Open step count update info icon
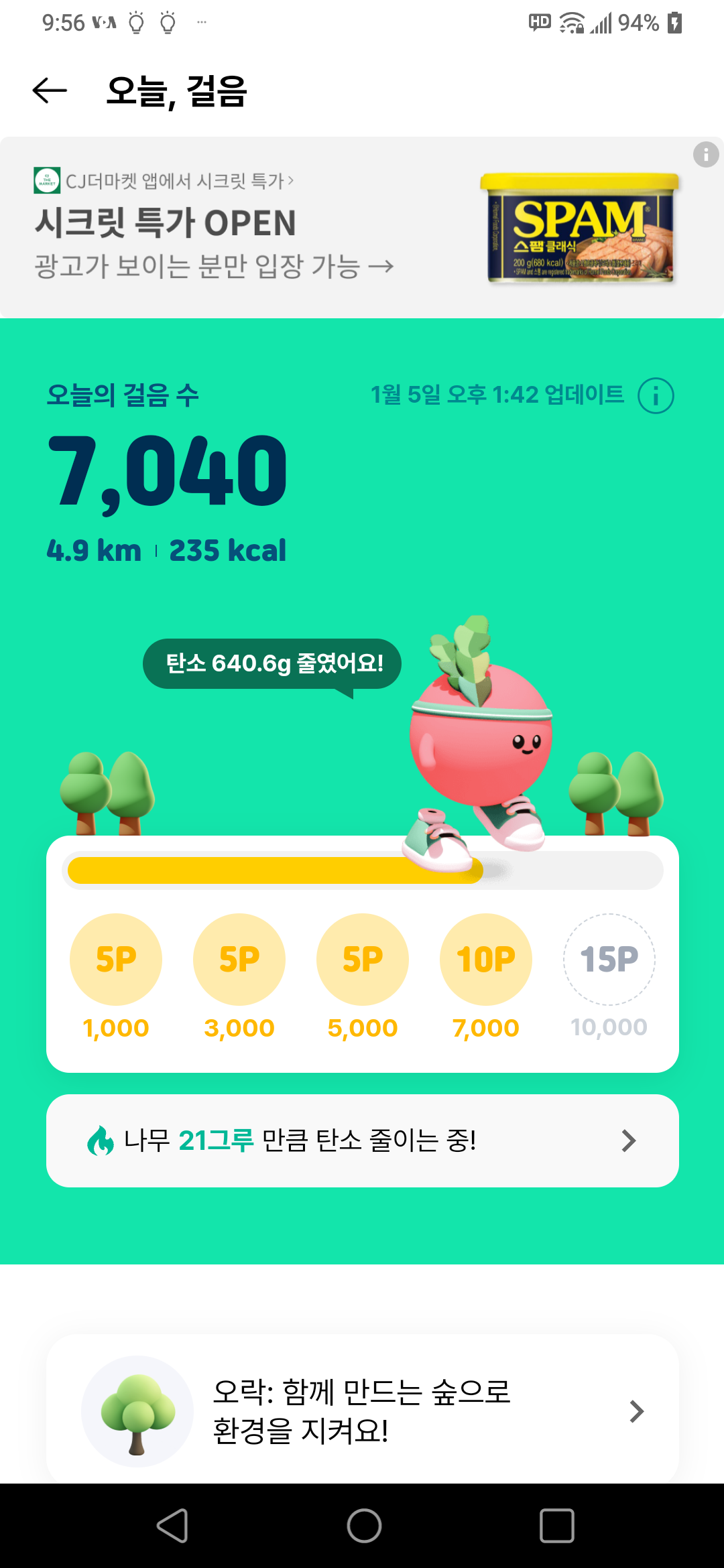The width and height of the screenshot is (724, 1568). coord(655,395)
